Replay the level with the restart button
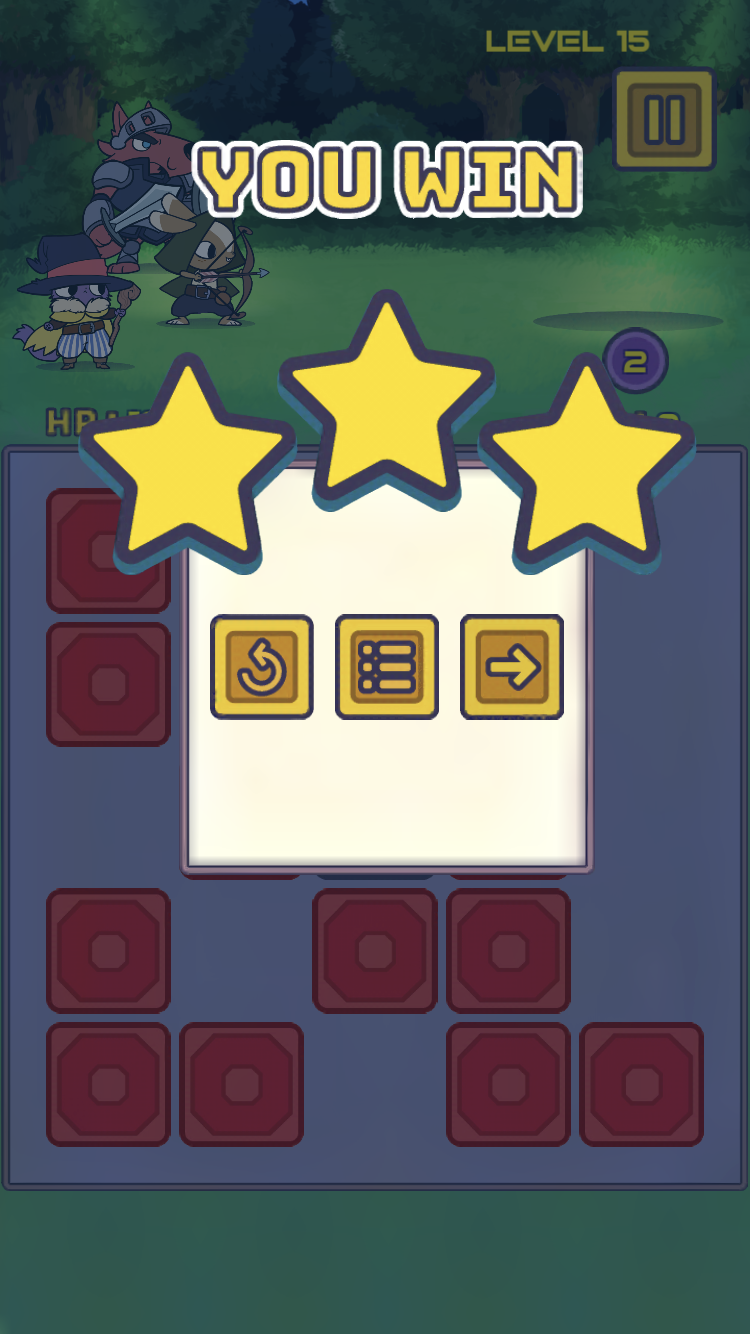 pyautogui.click(x=262, y=666)
